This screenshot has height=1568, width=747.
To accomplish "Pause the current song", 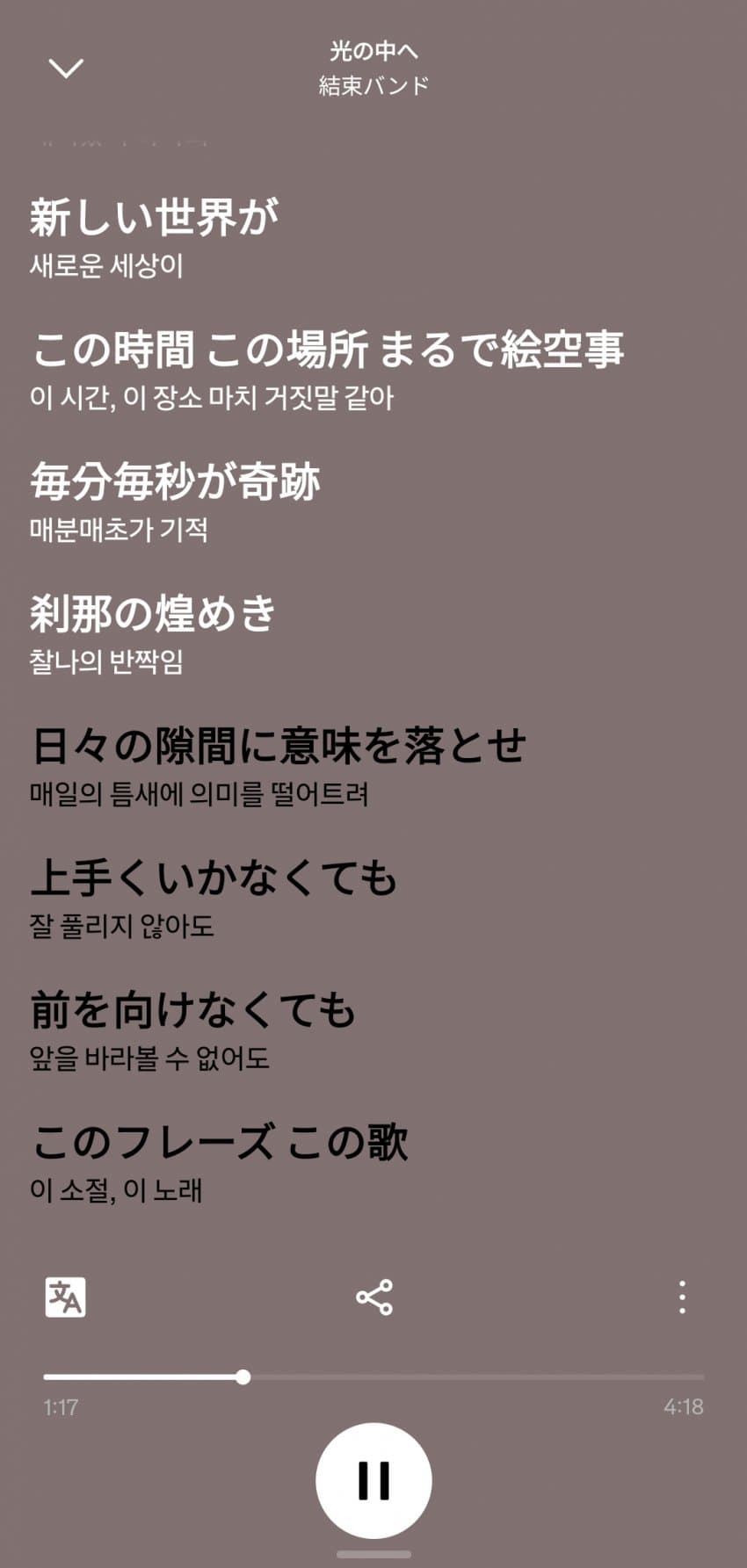I will tap(373, 1480).
